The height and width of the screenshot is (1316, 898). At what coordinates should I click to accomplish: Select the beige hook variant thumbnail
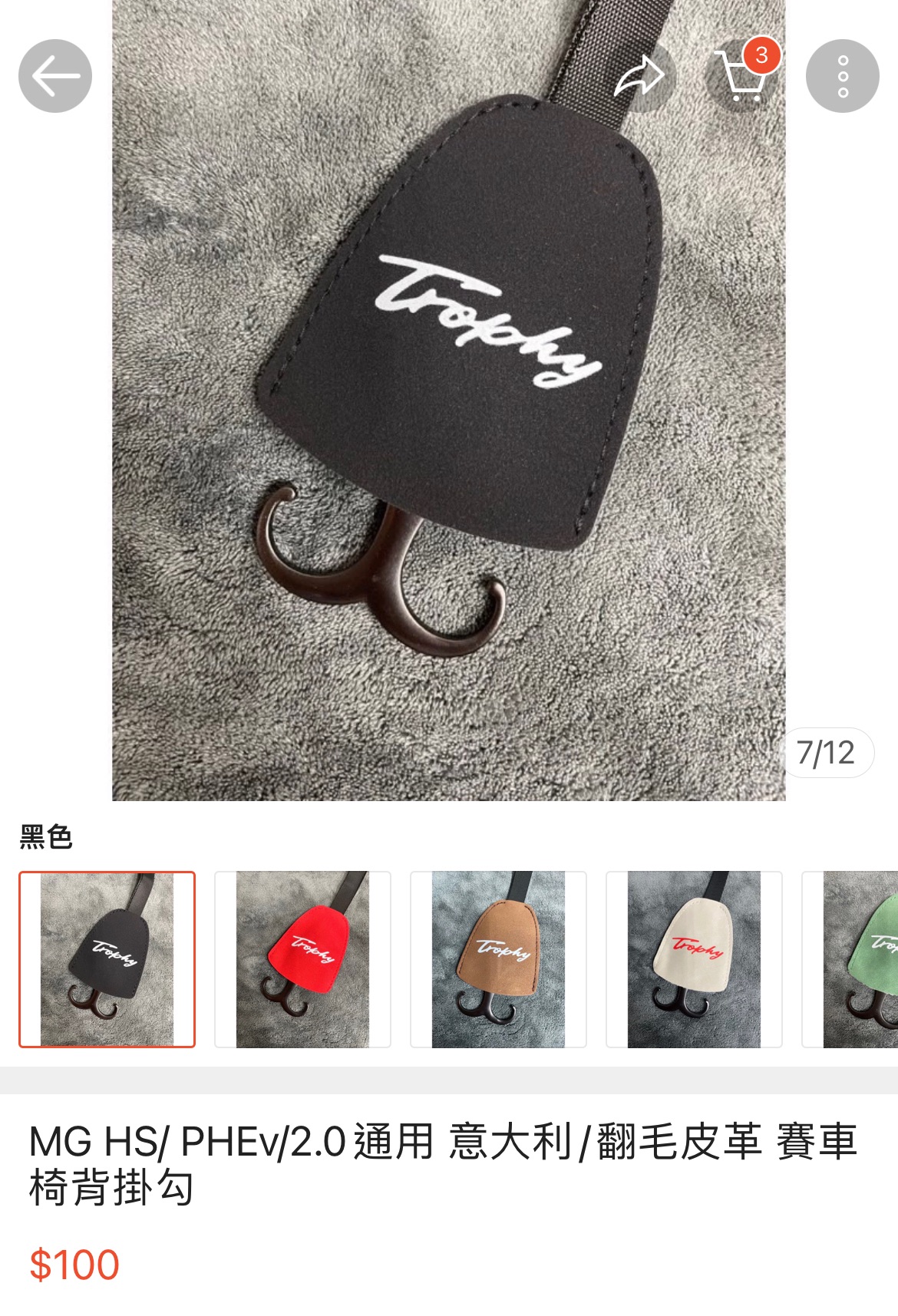coord(694,959)
